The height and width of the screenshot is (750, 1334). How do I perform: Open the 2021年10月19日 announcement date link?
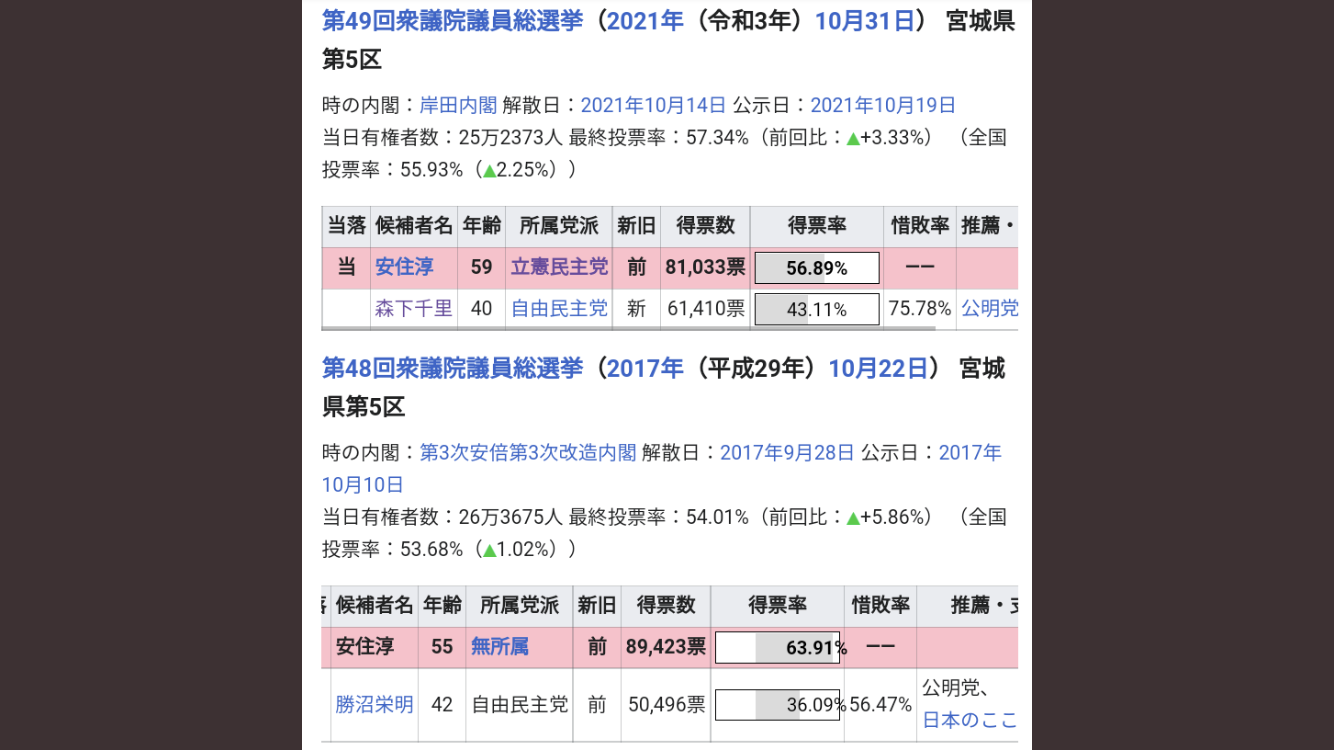click(x=883, y=105)
